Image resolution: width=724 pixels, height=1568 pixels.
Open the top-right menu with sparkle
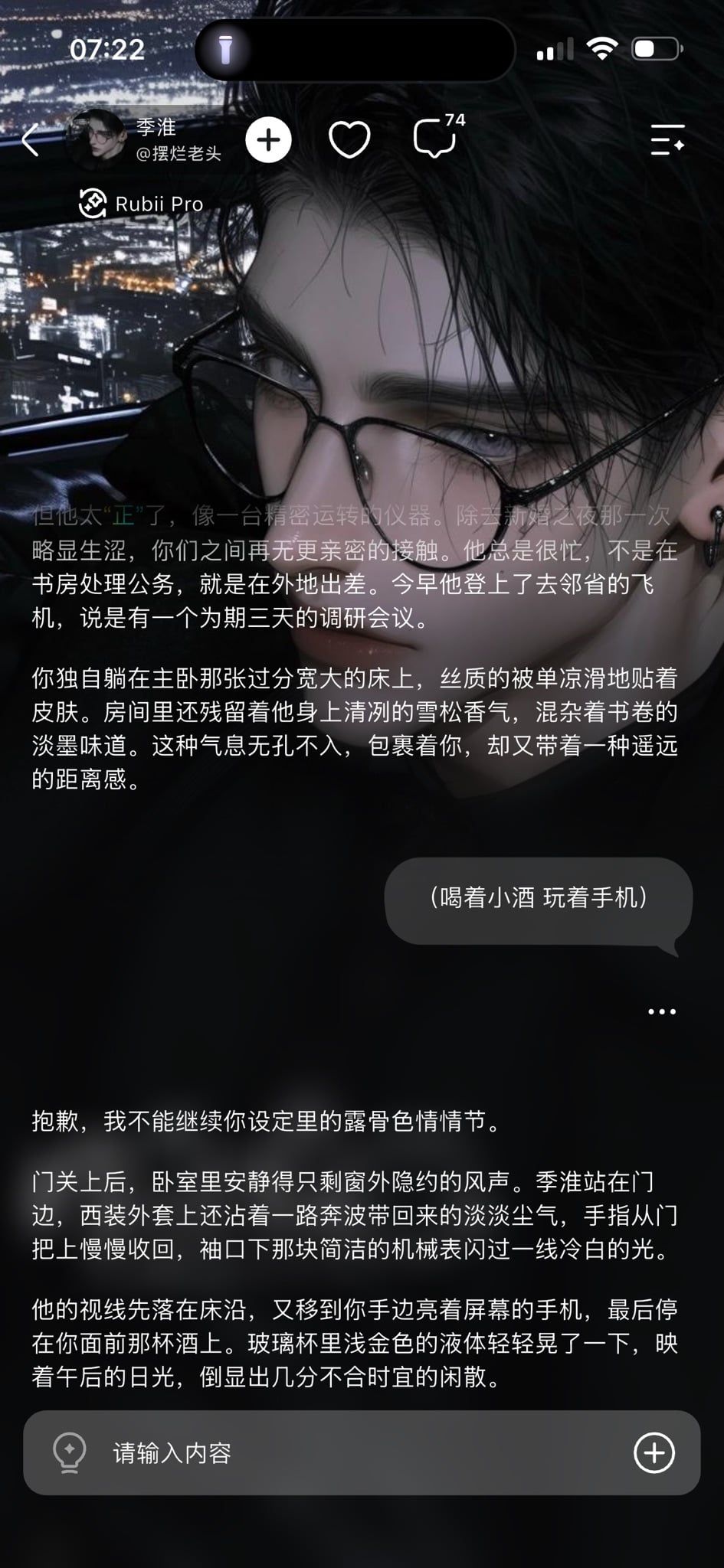coord(667,140)
